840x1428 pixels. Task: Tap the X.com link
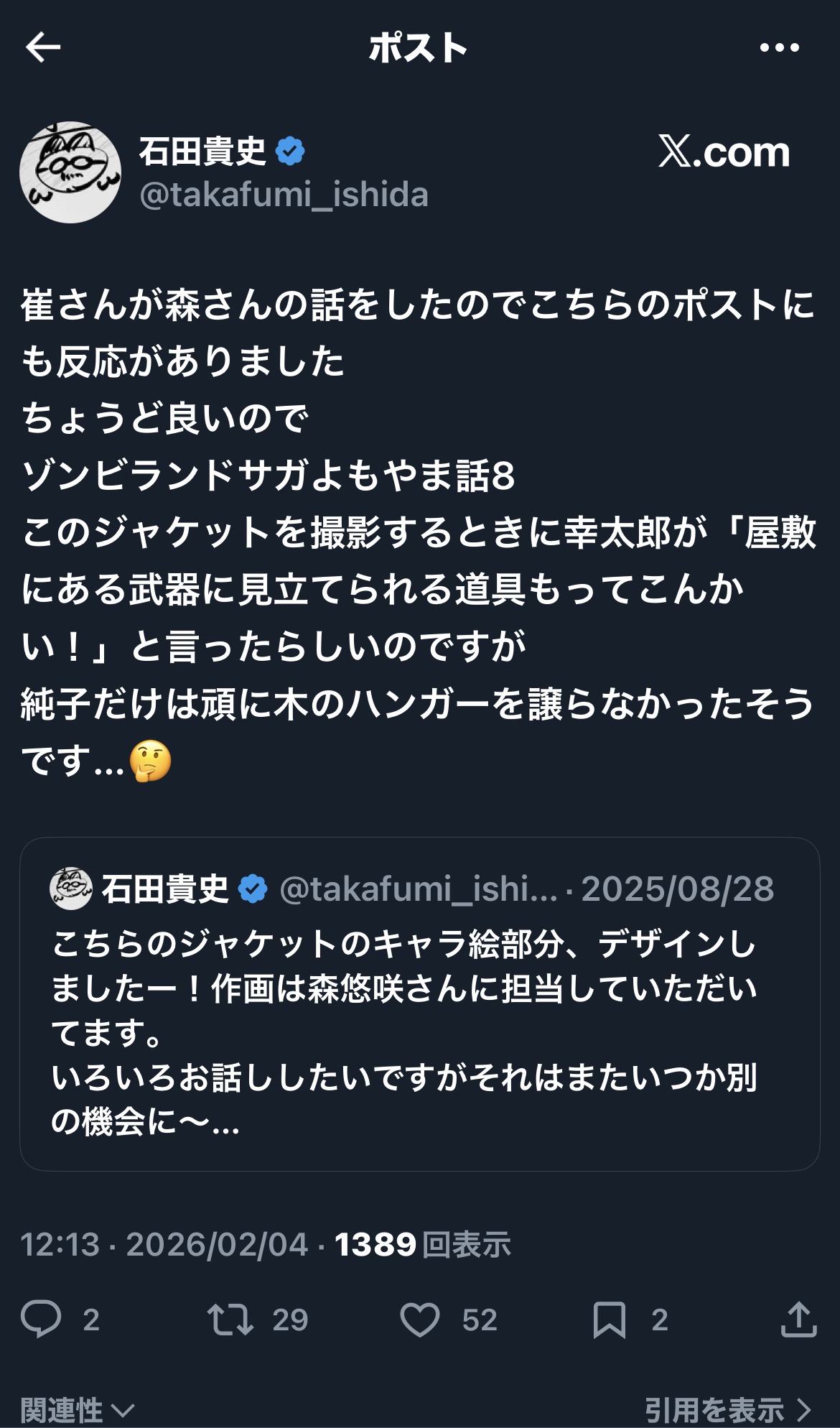point(724,152)
